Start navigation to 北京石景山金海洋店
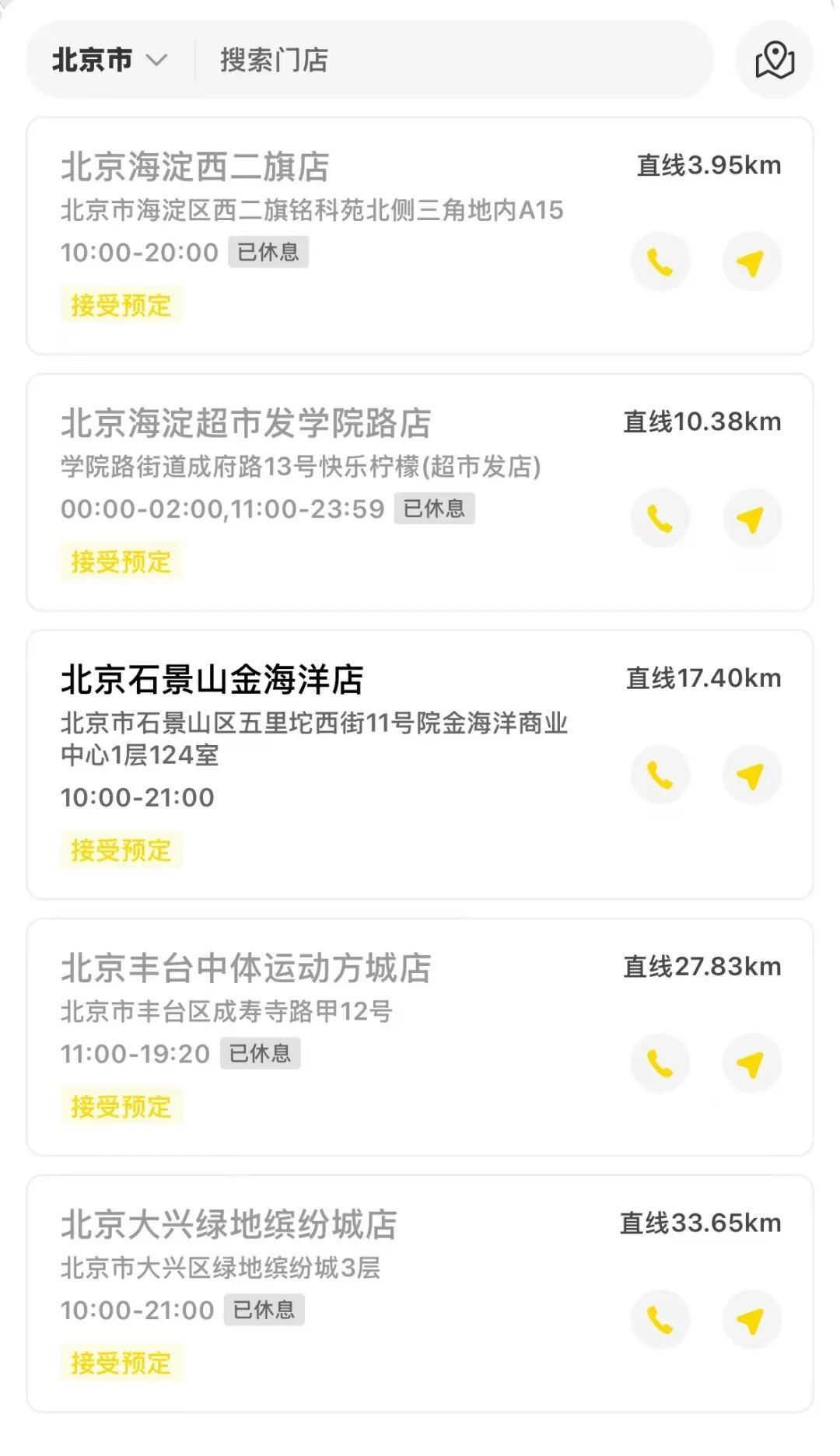 pos(751,775)
